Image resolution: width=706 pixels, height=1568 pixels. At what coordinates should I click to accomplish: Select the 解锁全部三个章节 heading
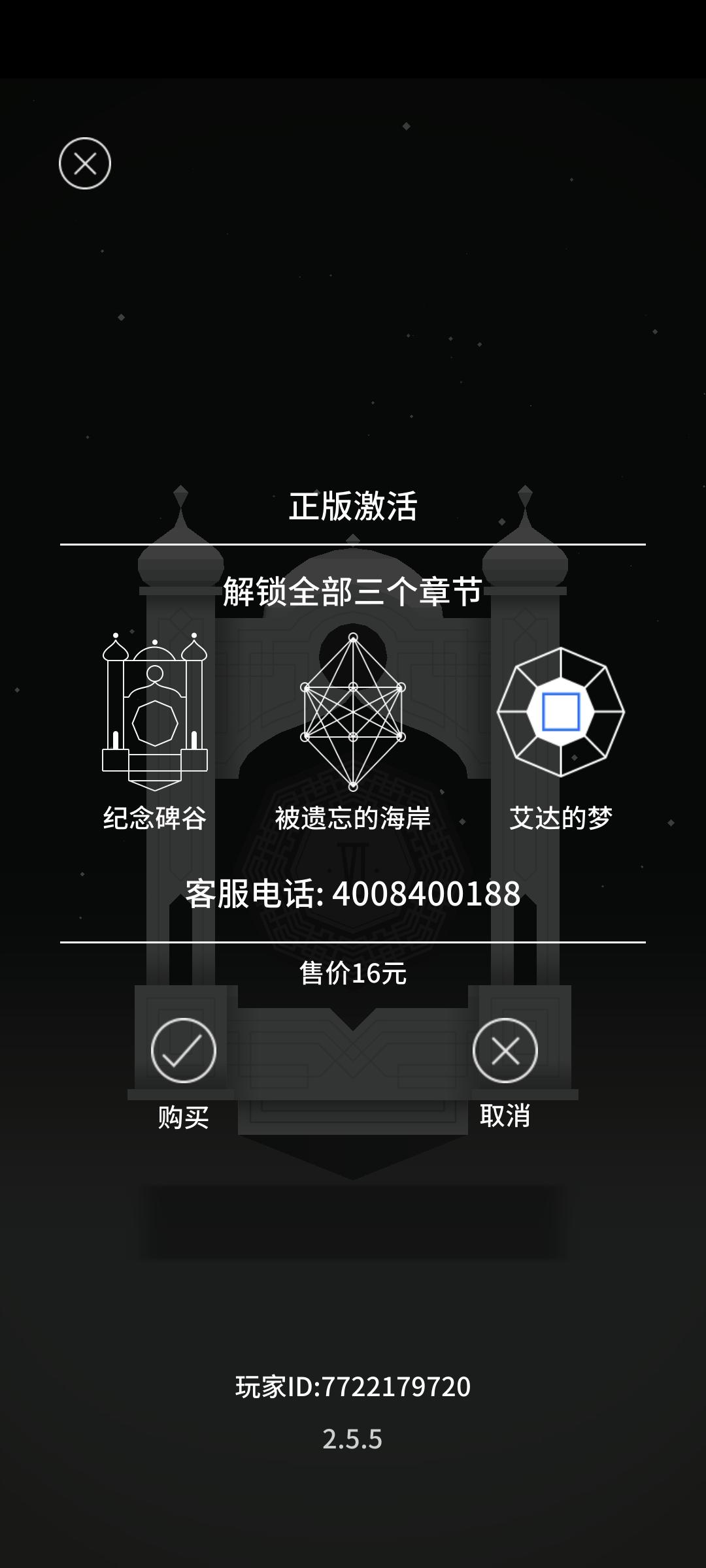pos(353,591)
